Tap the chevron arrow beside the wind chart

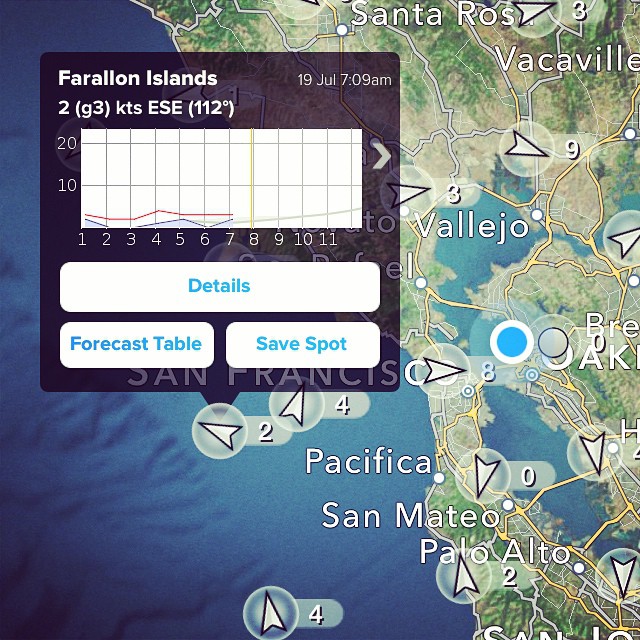pyautogui.click(x=381, y=156)
